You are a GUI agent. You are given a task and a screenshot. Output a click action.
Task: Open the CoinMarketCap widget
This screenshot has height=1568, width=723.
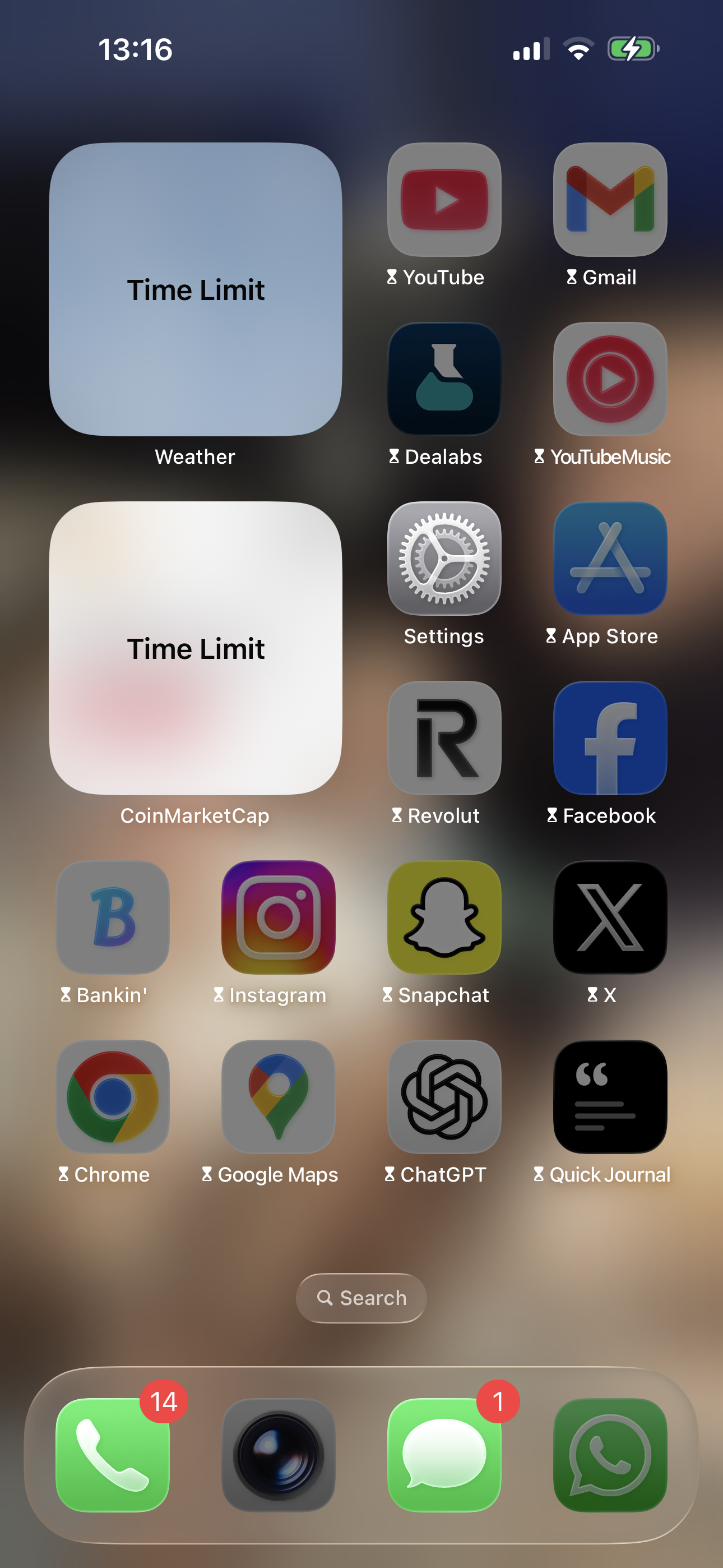tap(196, 648)
